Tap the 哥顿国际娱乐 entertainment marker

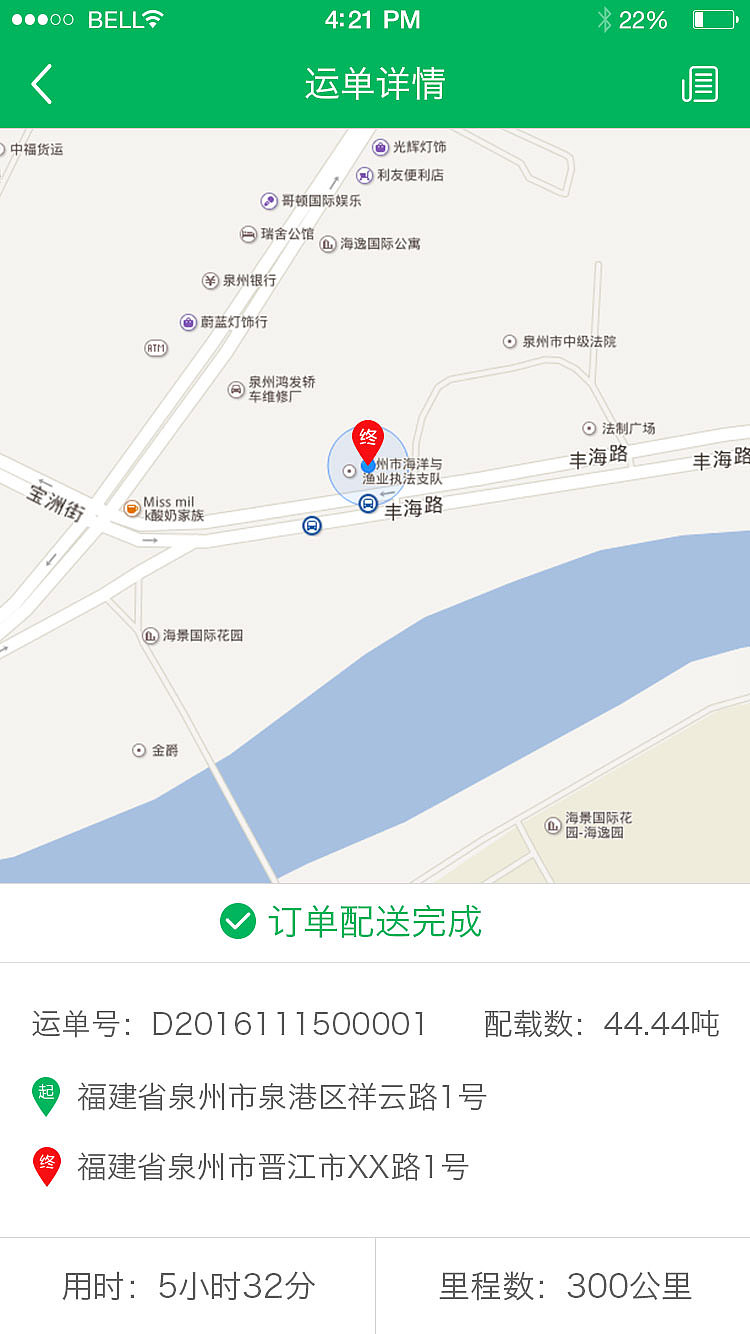(267, 202)
